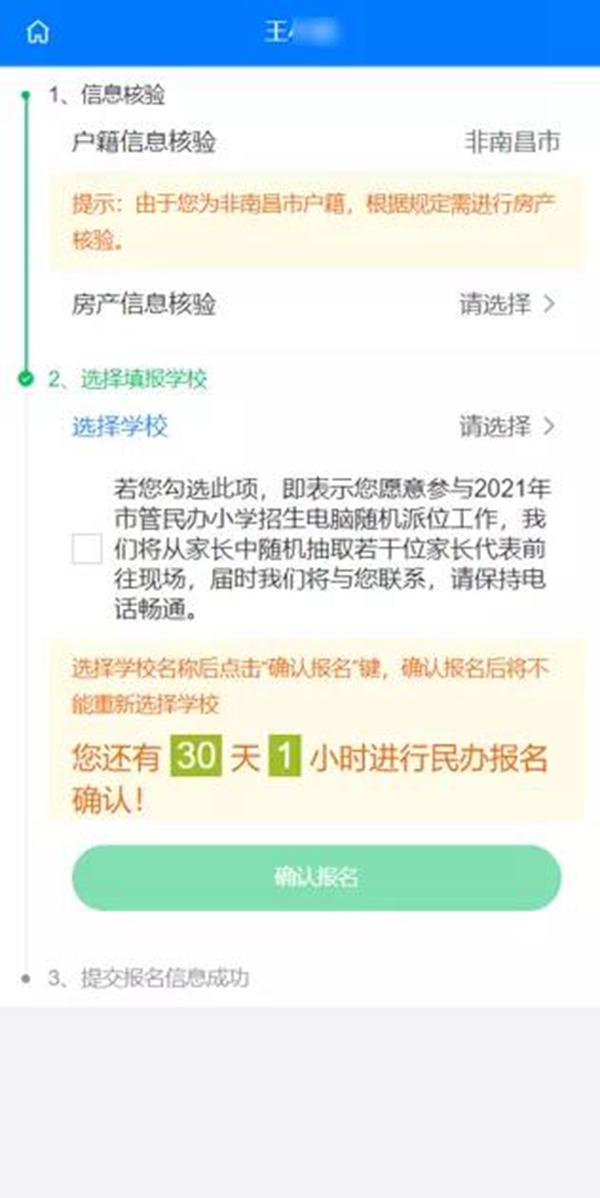Check the random lottery participation box
The height and width of the screenshot is (1198, 600).
click(87, 549)
